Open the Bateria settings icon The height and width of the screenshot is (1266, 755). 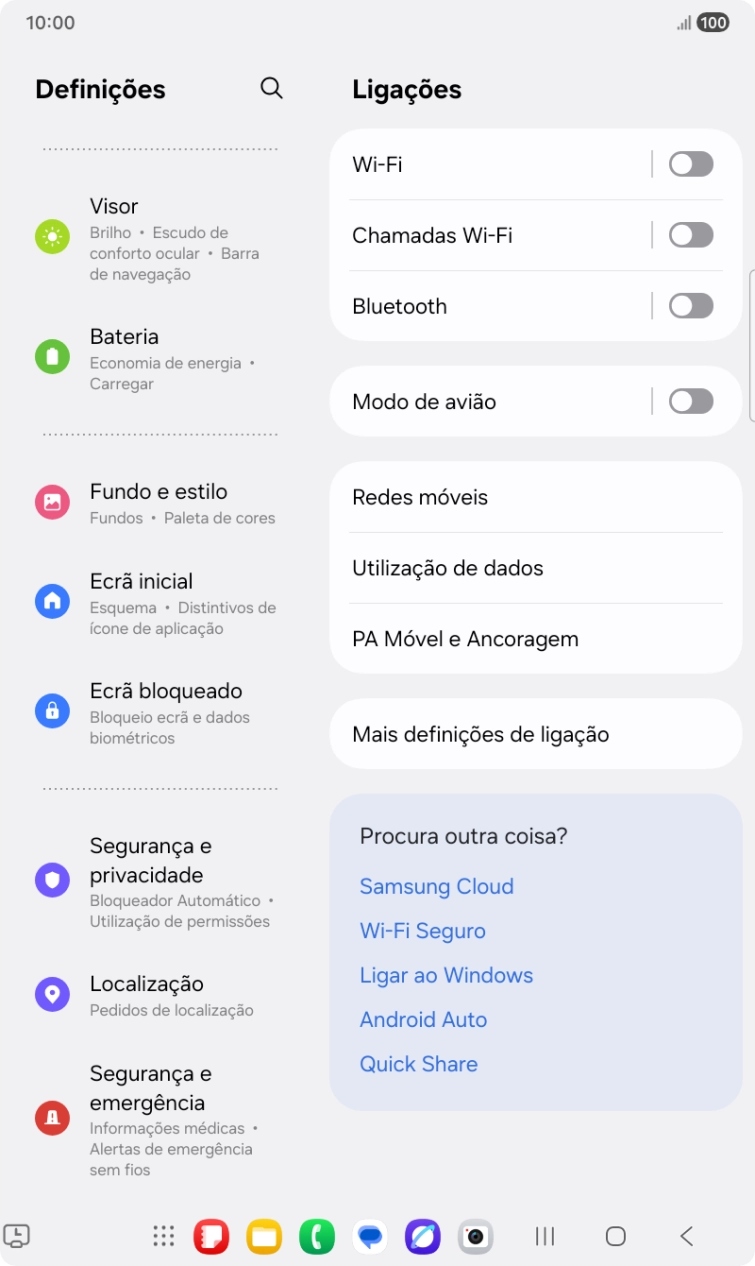pos(52,356)
